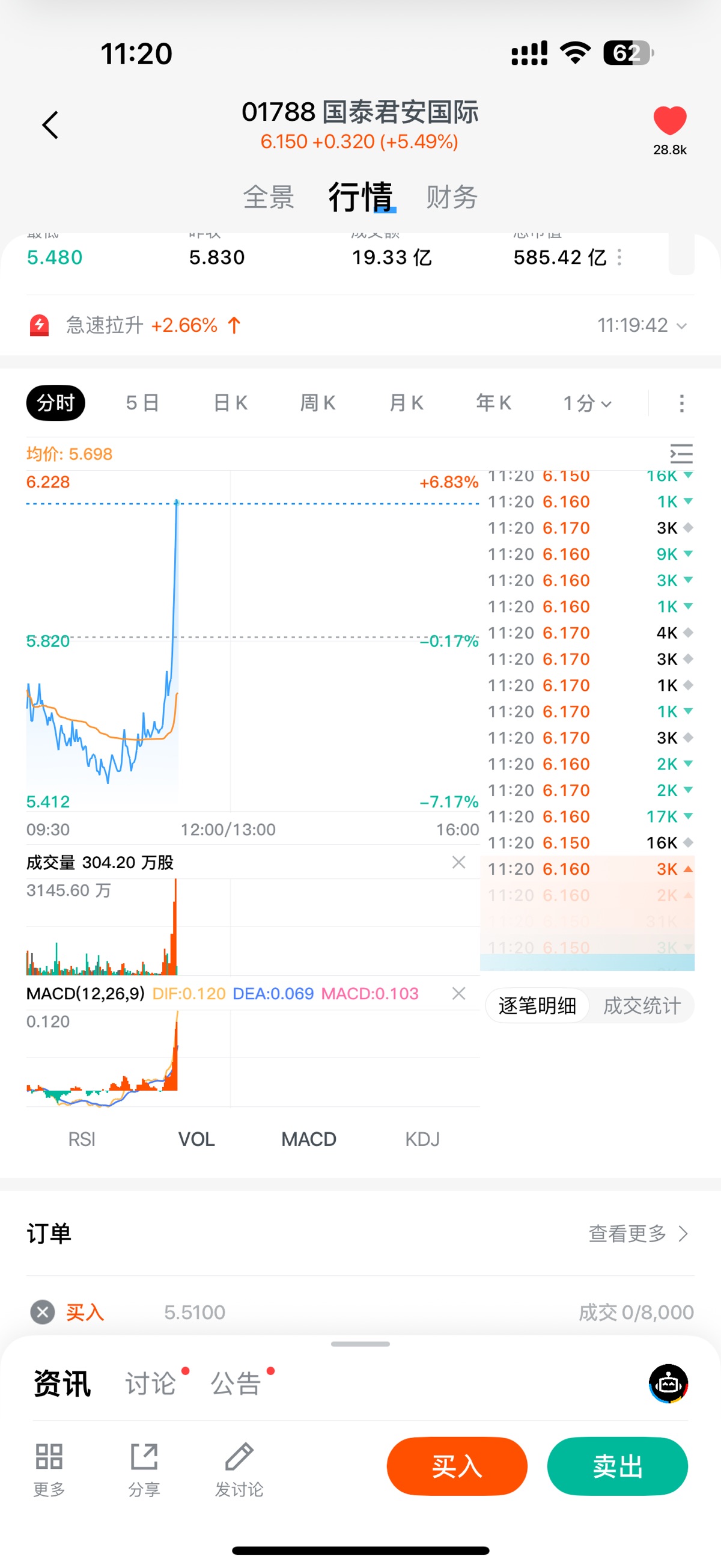Select the KDJ indicator
This screenshot has width=721, height=1568.
click(x=422, y=1139)
